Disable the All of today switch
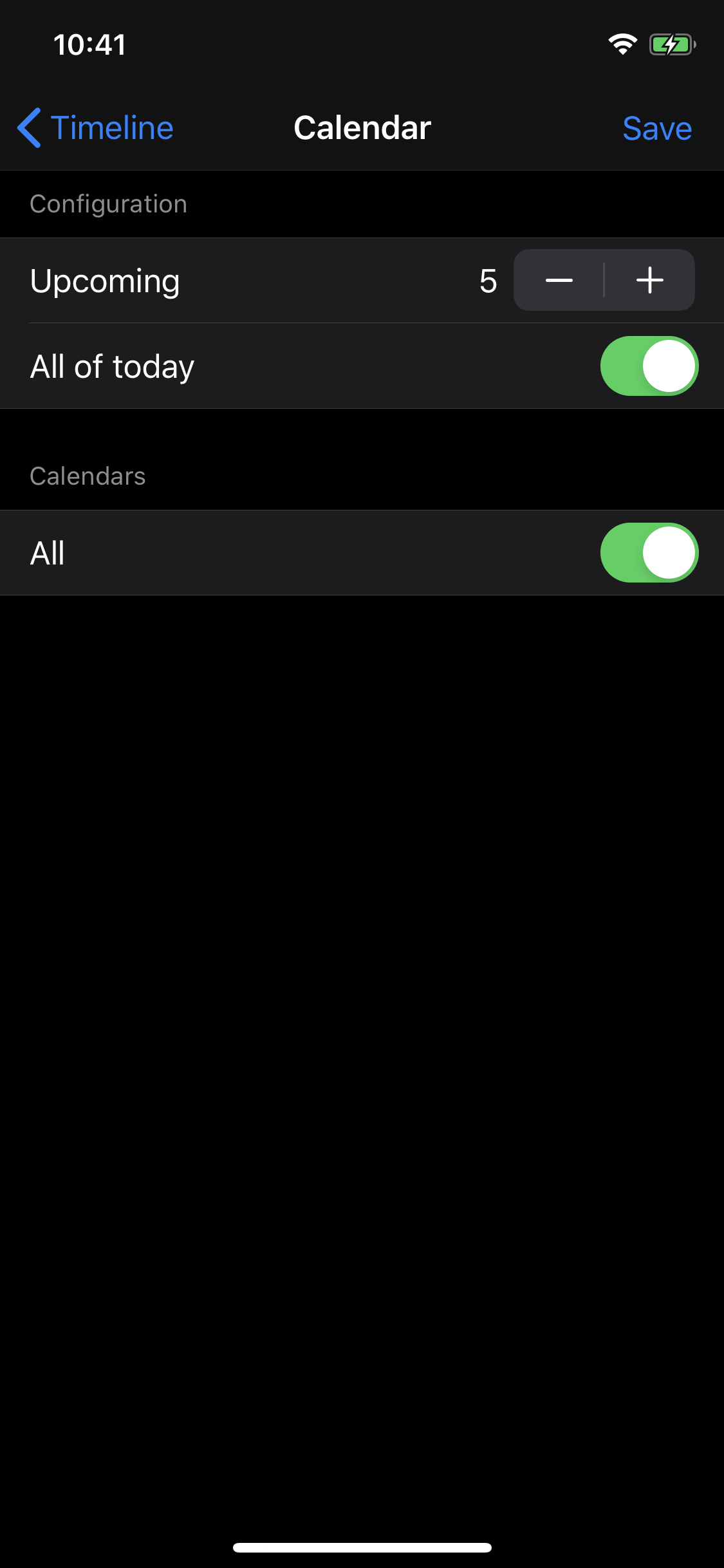Image resolution: width=724 pixels, height=1568 pixels. pos(649,366)
